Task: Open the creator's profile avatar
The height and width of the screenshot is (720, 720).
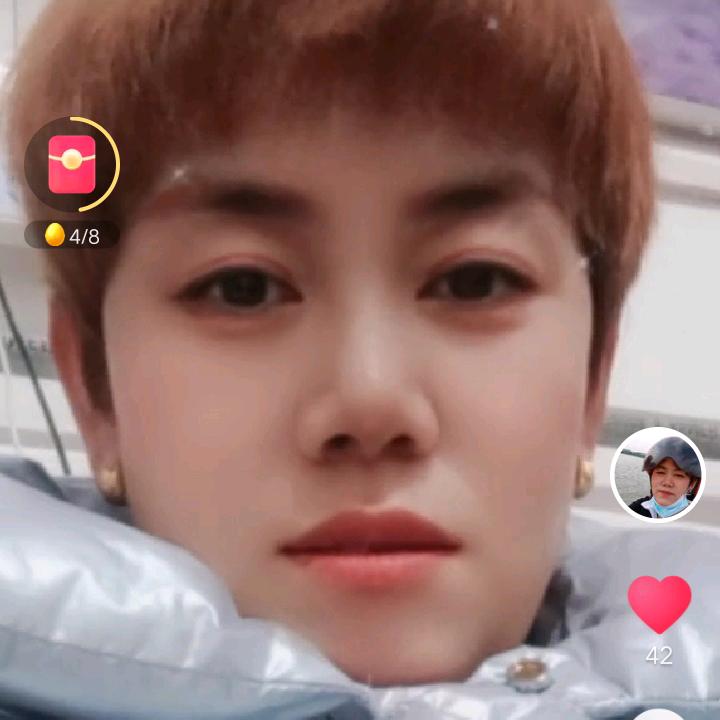Action: 658,474
